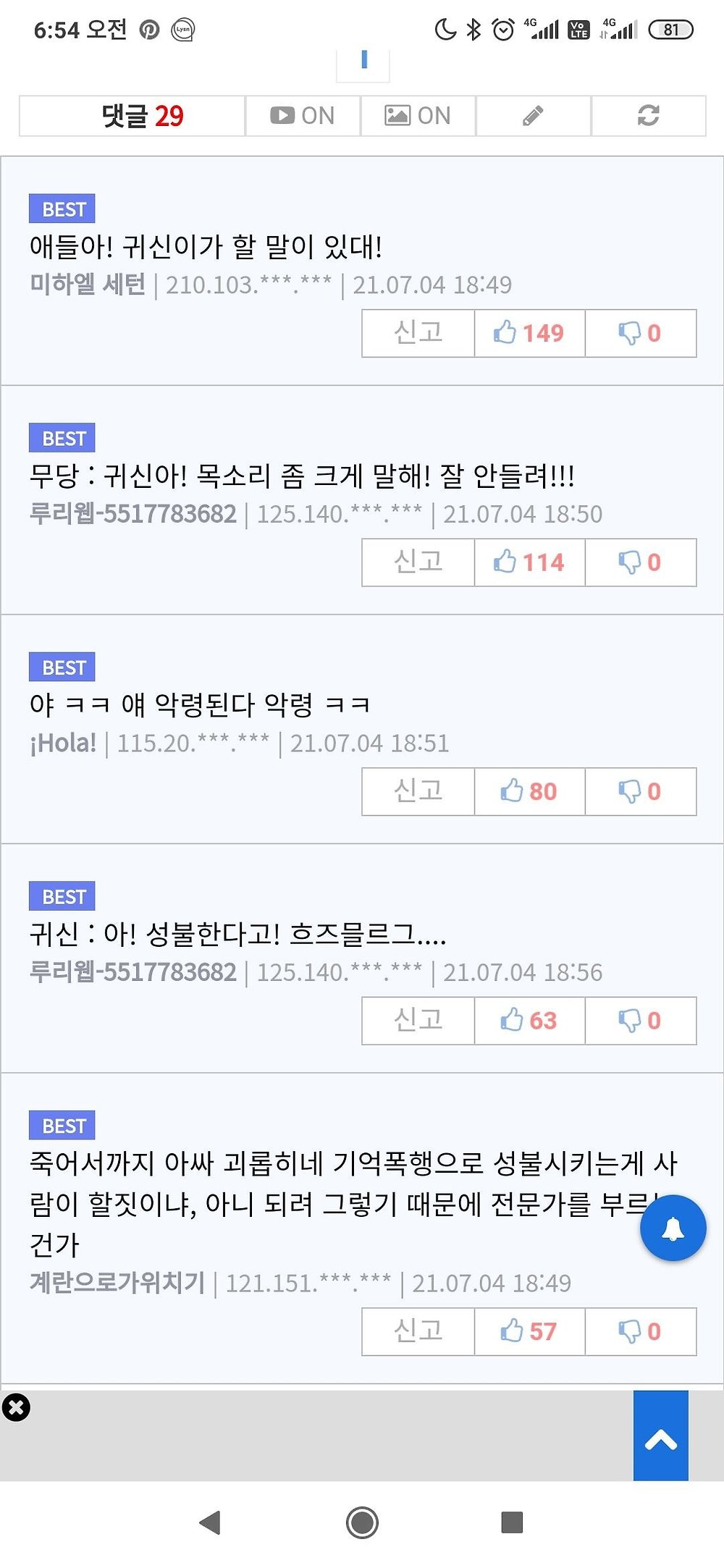Jump to top with the up arrow

[x=660, y=1436]
